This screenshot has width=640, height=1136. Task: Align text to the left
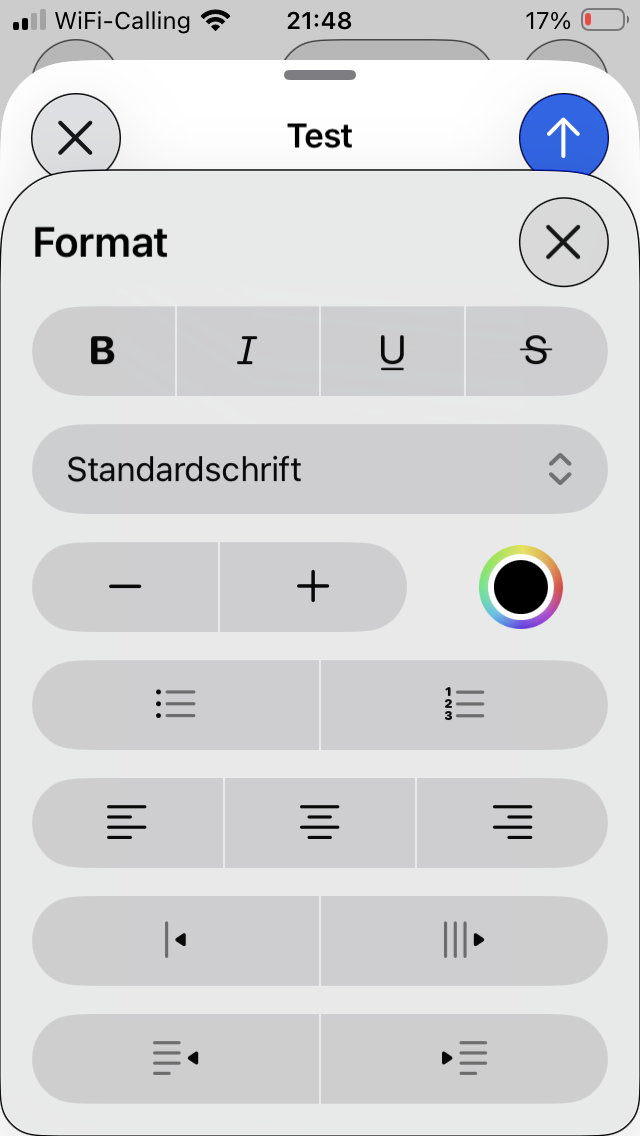point(128,822)
